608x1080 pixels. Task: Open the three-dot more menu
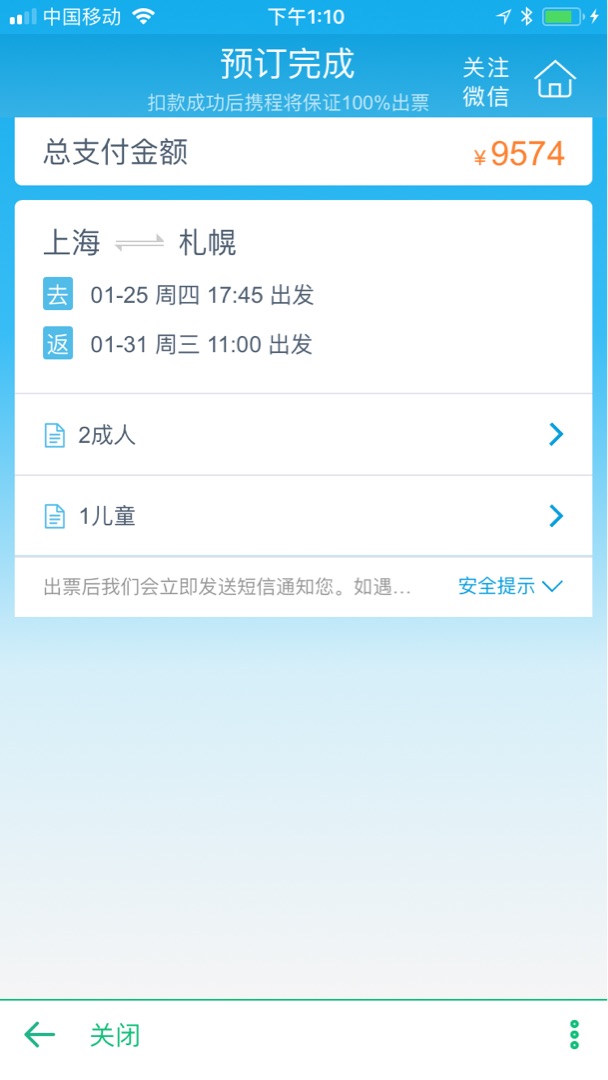click(x=574, y=1035)
